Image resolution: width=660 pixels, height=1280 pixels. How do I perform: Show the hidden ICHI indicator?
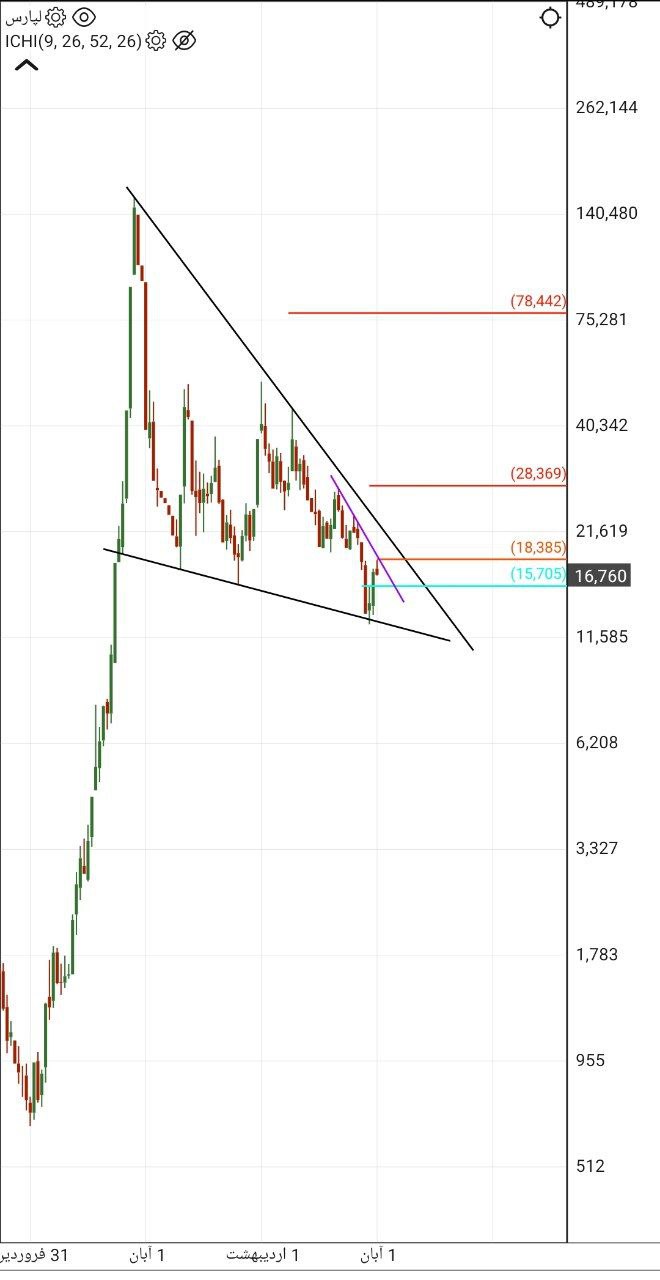point(184,41)
